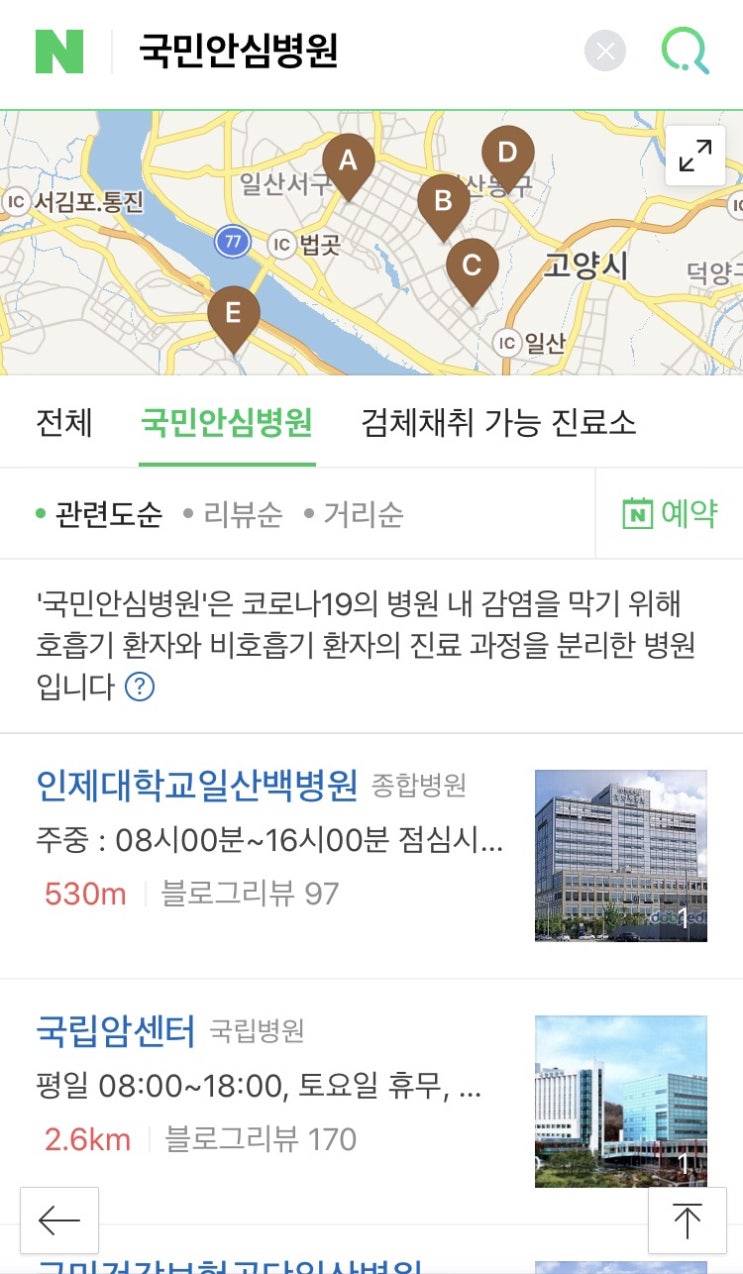The height and width of the screenshot is (1274, 743).
Task: Open the 인제대학교일산백병원 result
Action: point(197,786)
